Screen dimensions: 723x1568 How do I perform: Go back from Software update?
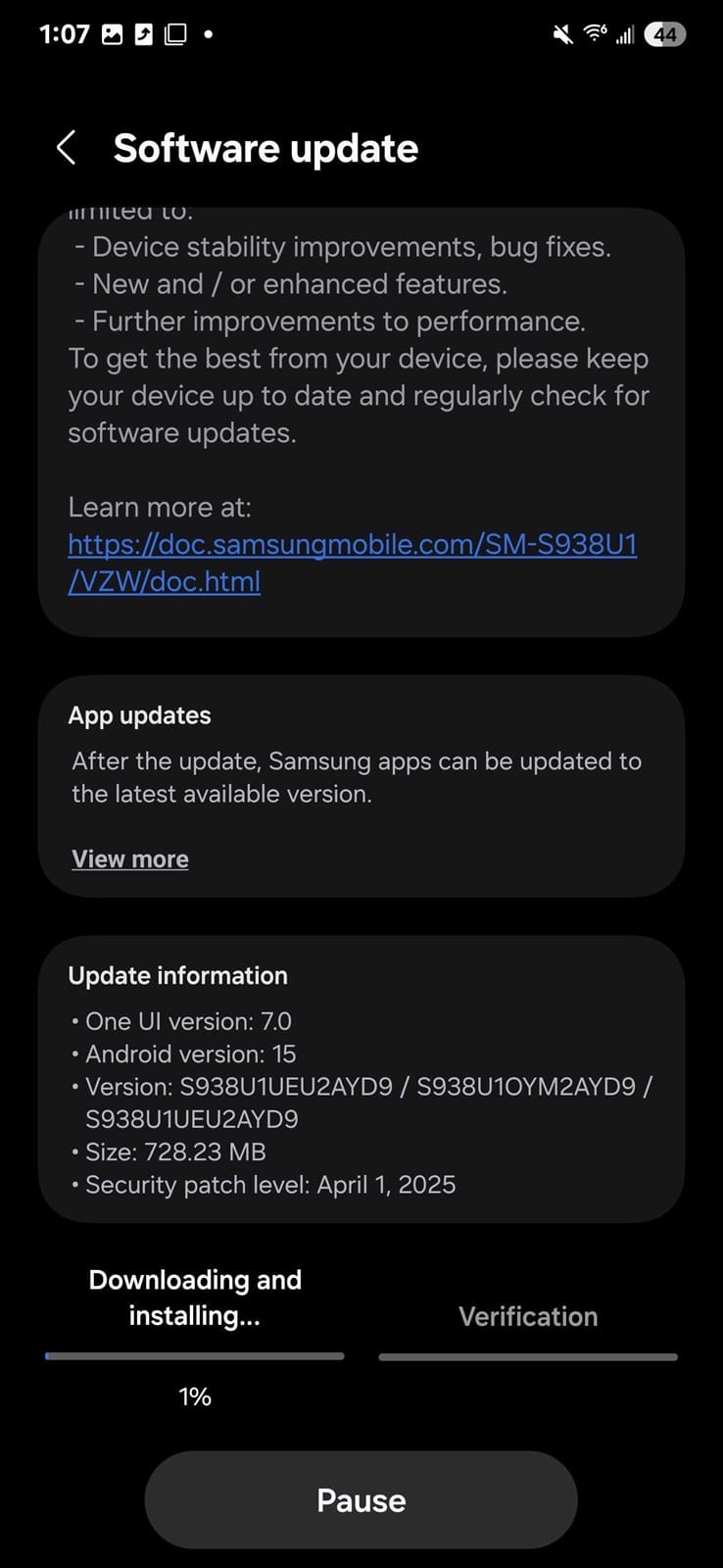66,149
